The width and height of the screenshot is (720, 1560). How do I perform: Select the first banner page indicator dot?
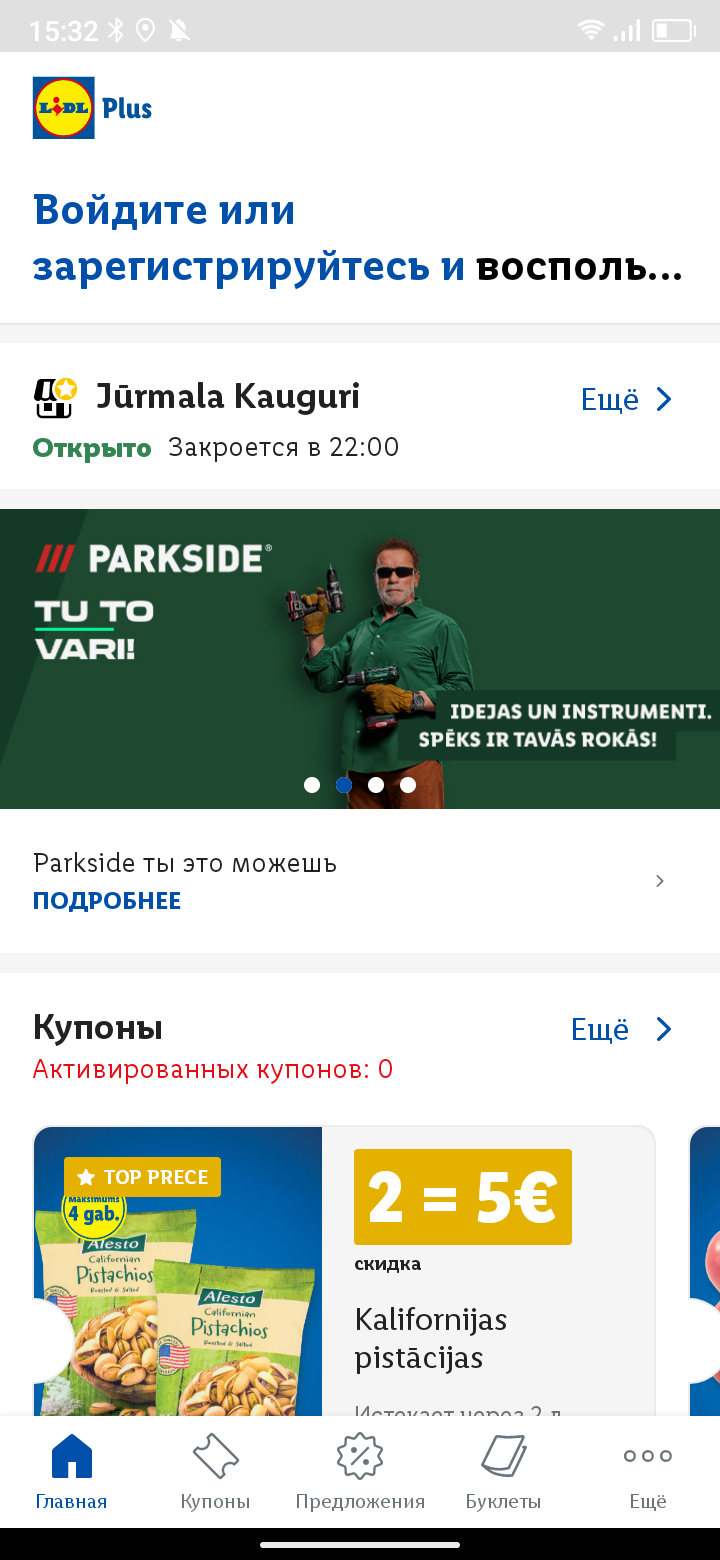click(x=312, y=785)
